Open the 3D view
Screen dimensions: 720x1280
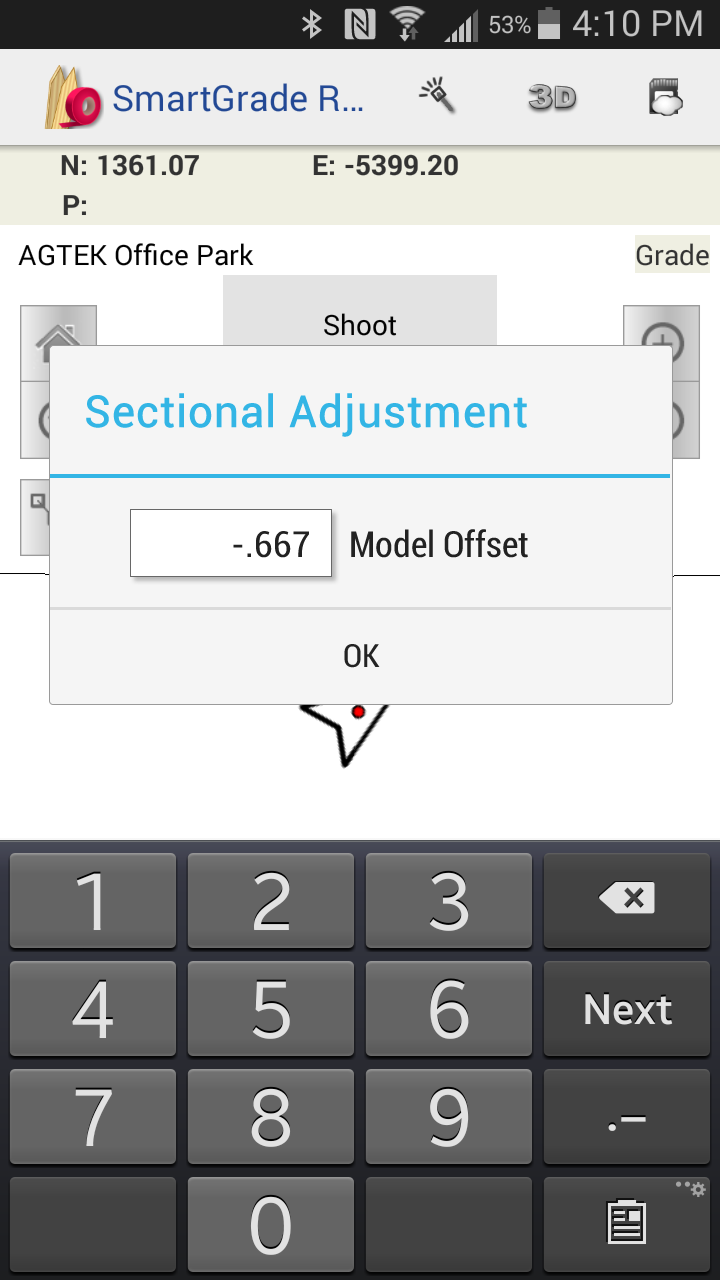[x=552, y=98]
